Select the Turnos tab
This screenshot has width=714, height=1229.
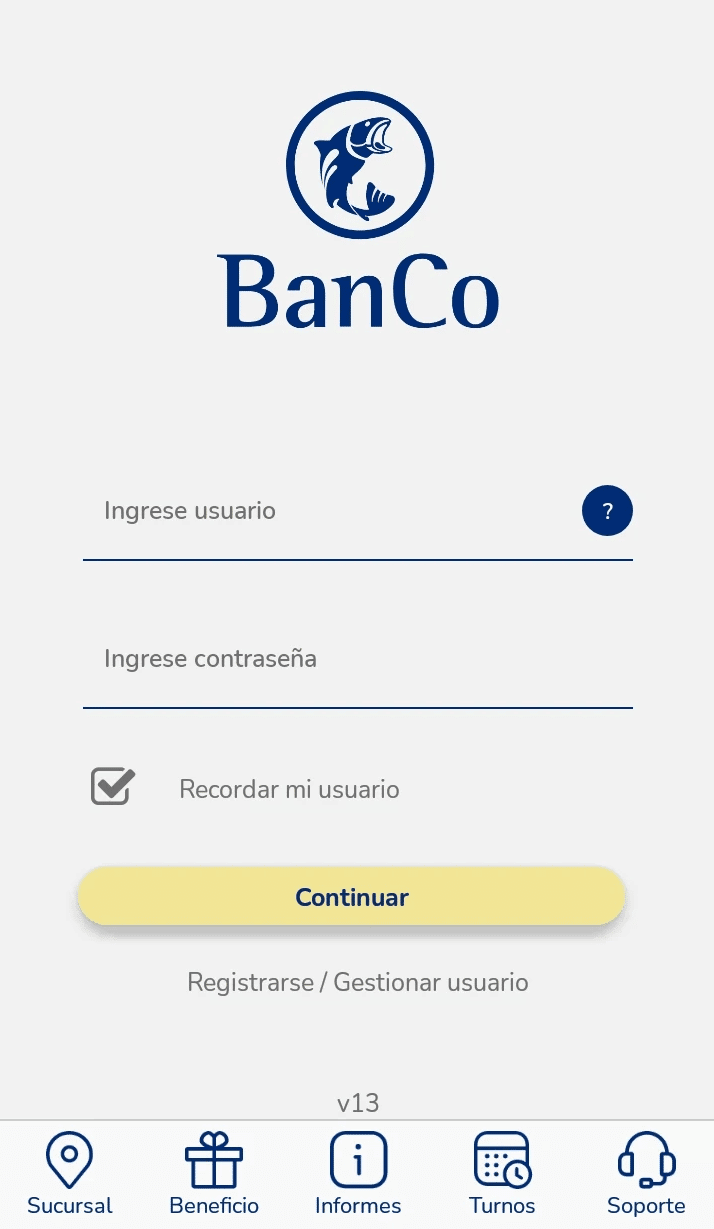pos(502,1175)
